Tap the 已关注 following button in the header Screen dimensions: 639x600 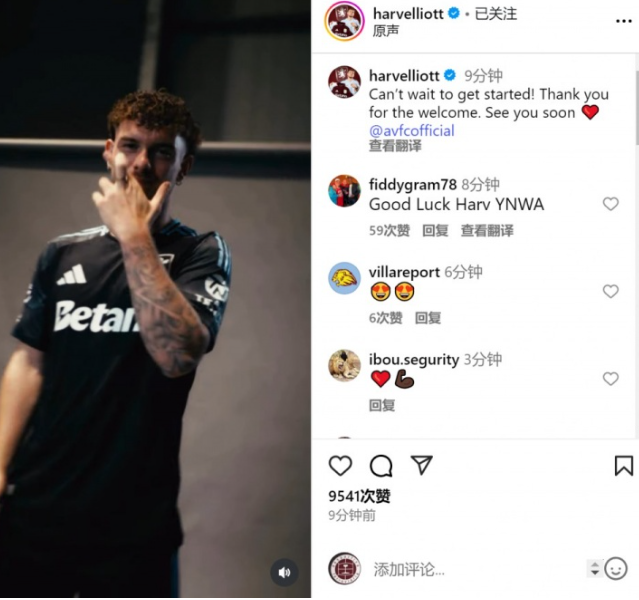tap(495, 14)
